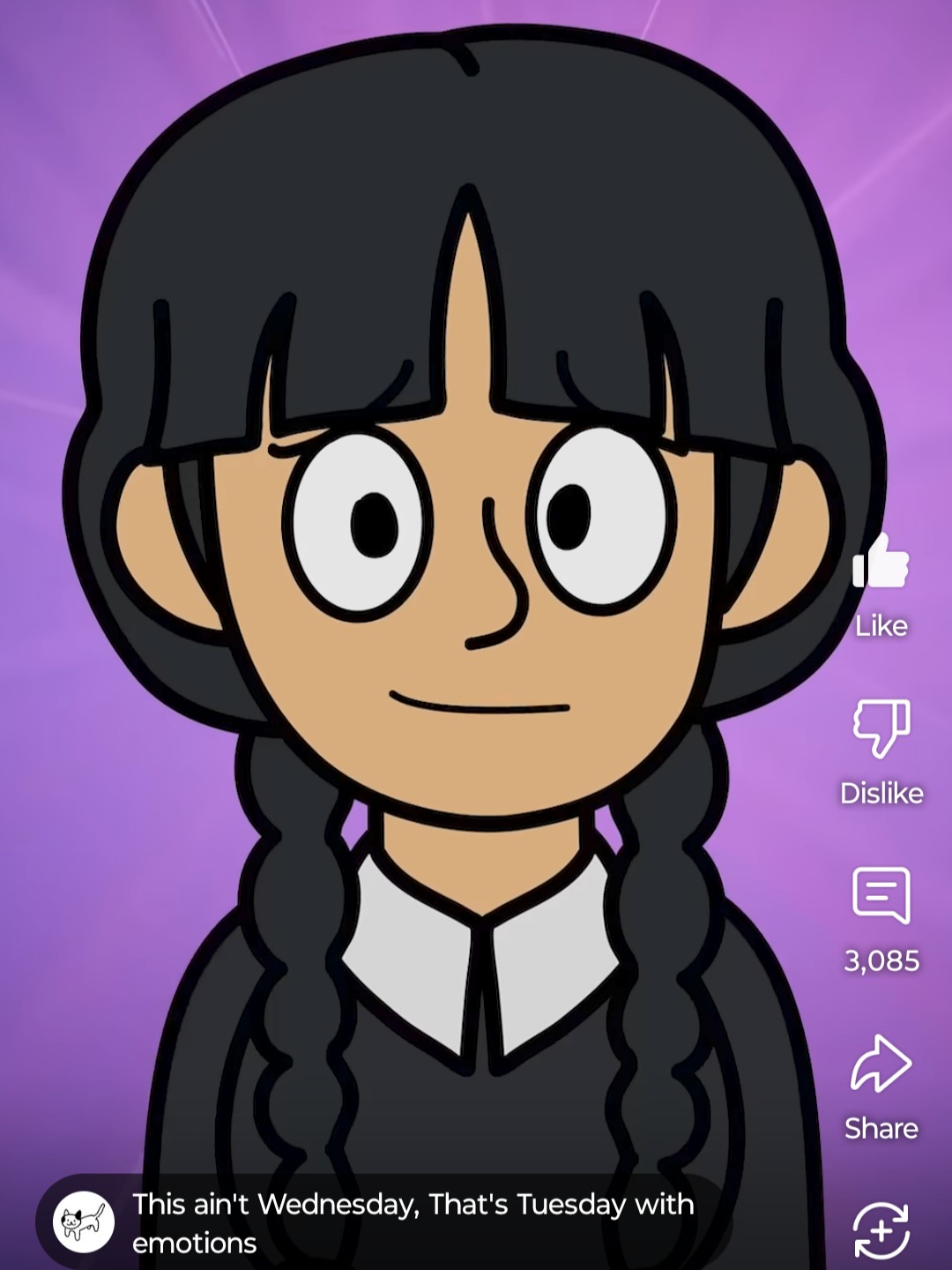Share this Short video
Screen dimensions: 952x1270
[881, 1064]
